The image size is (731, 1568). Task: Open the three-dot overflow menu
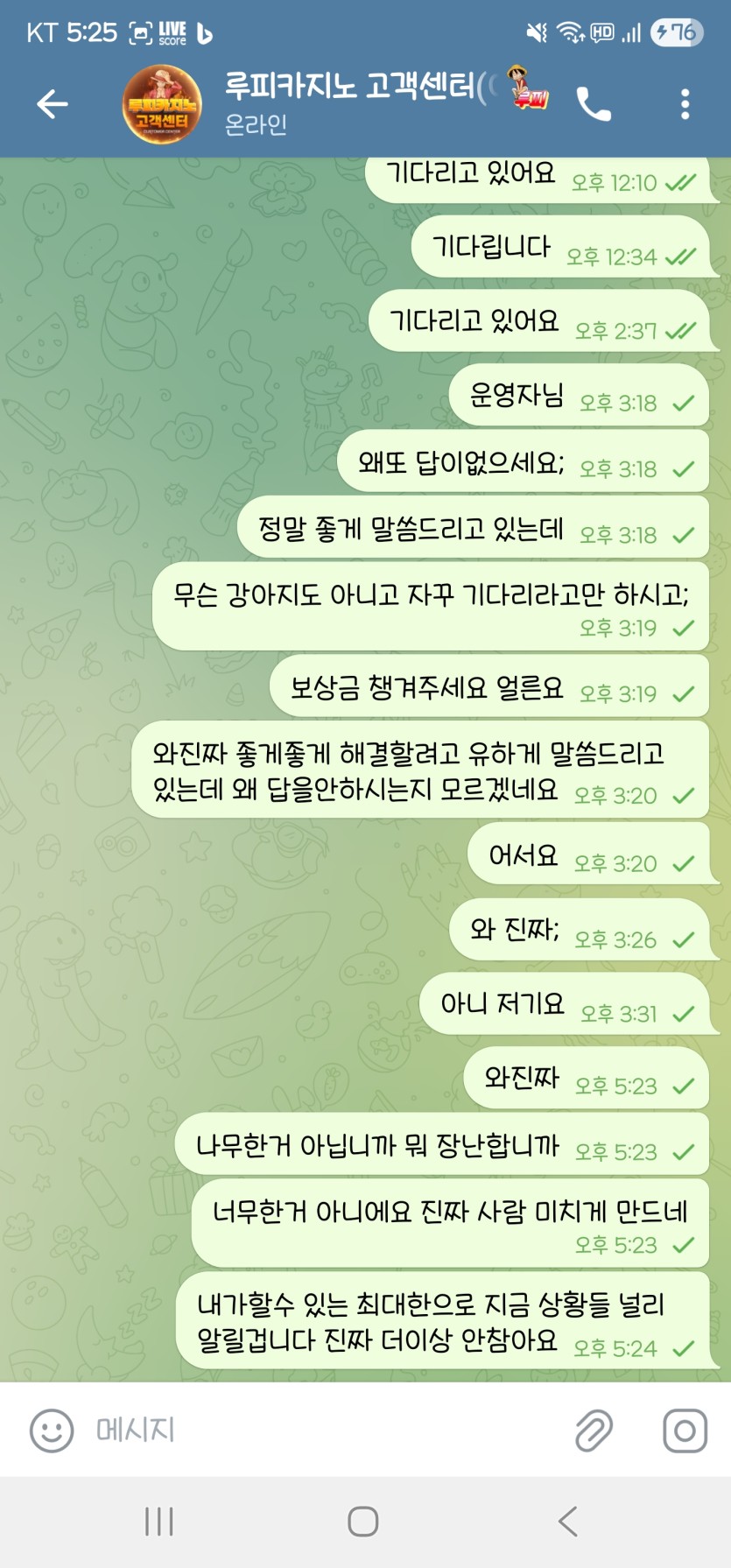click(685, 104)
